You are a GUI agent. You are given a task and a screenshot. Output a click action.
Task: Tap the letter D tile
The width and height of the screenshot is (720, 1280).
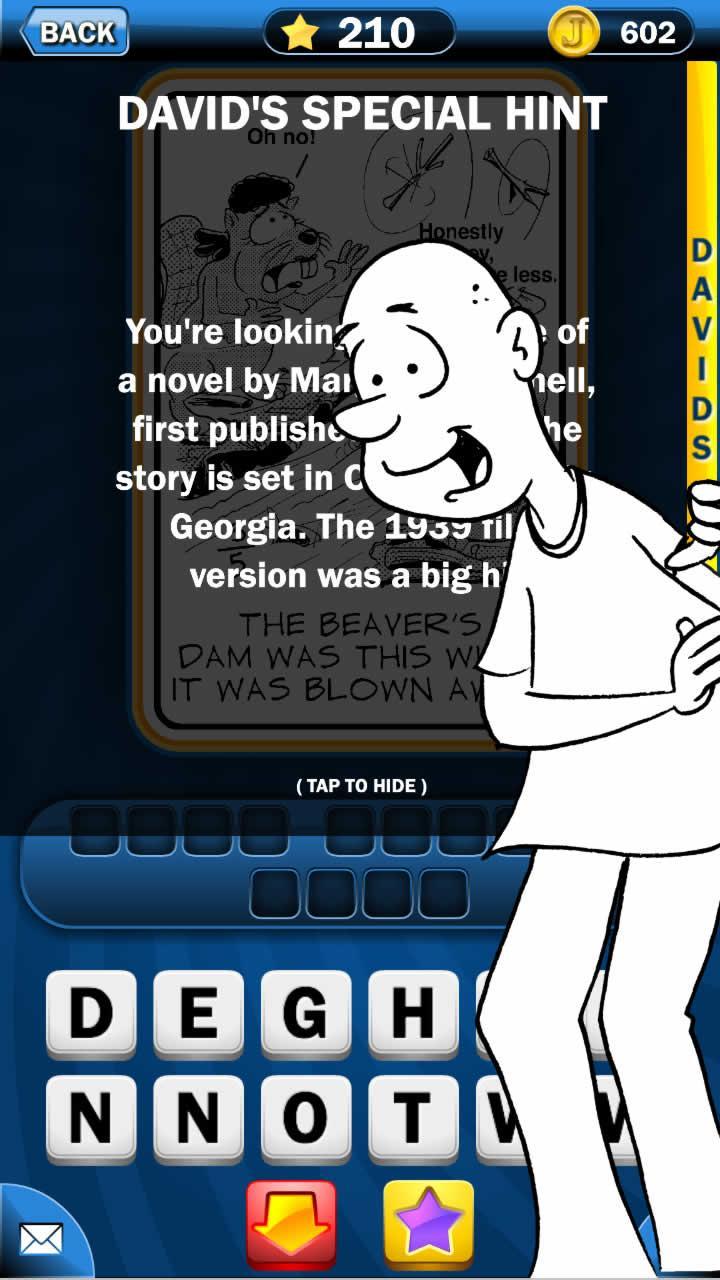91,1014
